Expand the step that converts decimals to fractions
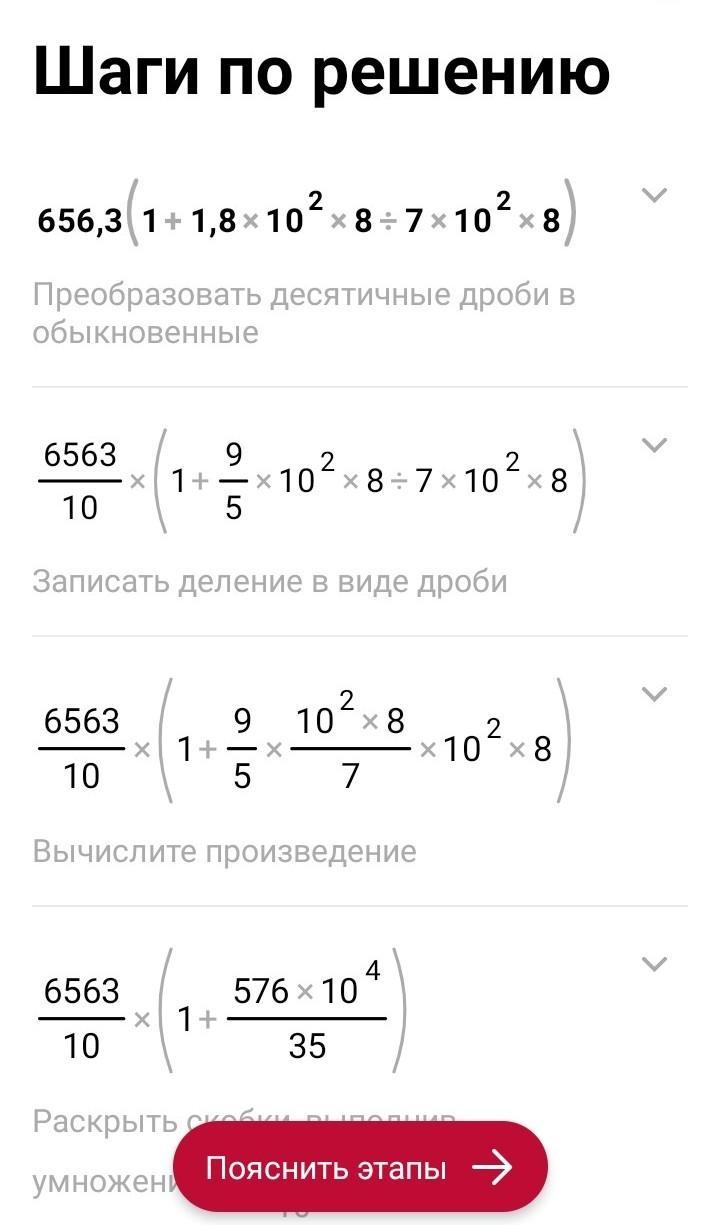The height and width of the screenshot is (1225, 720). pyautogui.click(x=654, y=195)
